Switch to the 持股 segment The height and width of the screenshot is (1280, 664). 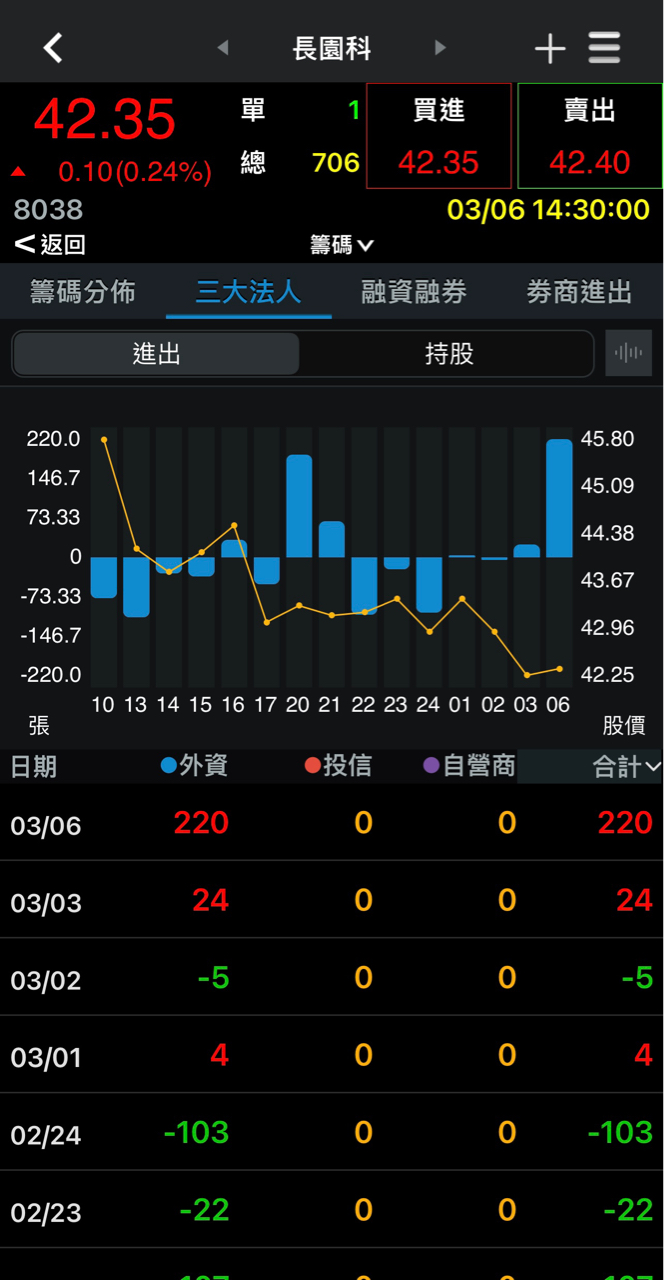click(448, 354)
